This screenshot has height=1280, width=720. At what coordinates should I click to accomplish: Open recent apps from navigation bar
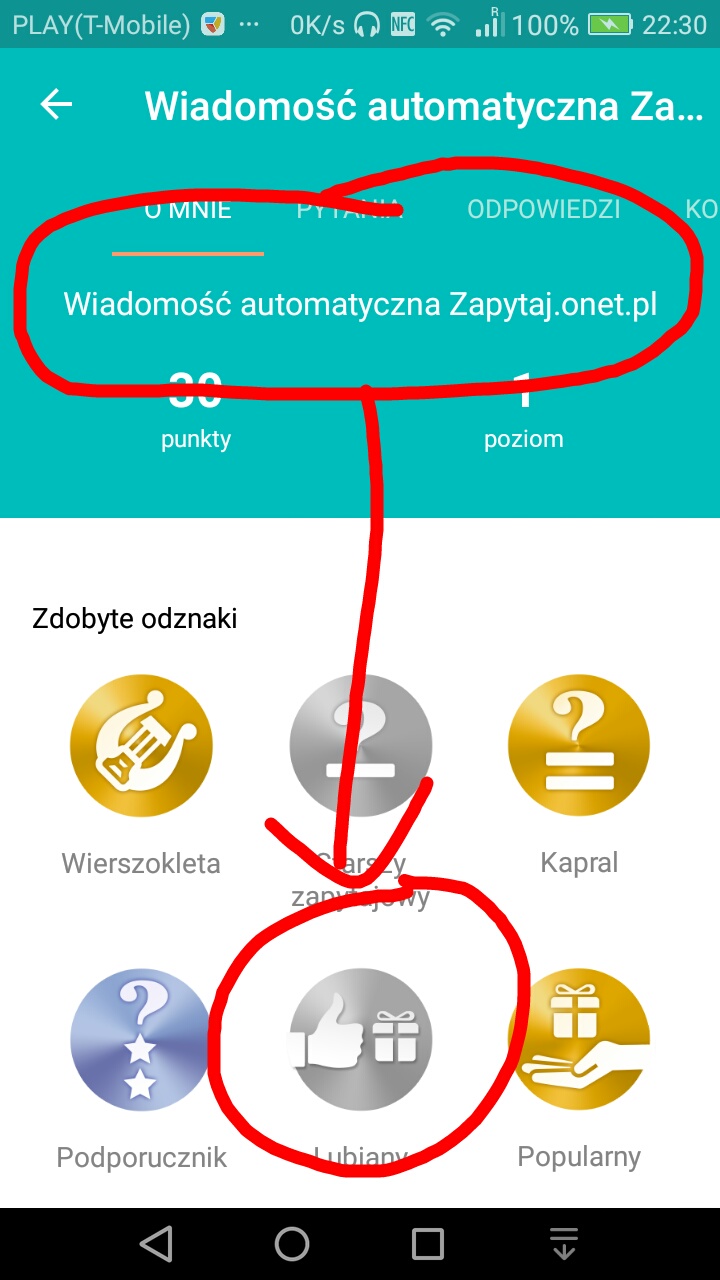428,1244
